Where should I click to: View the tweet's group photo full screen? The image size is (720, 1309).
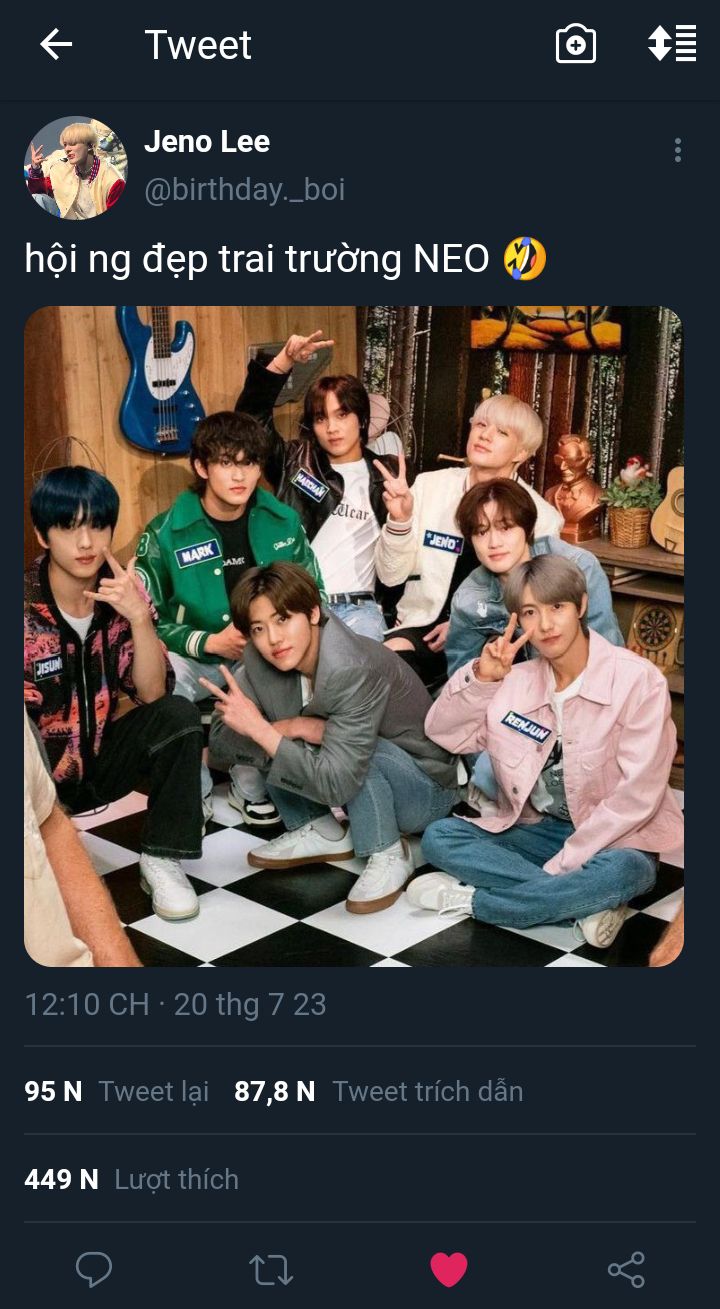click(x=354, y=636)
